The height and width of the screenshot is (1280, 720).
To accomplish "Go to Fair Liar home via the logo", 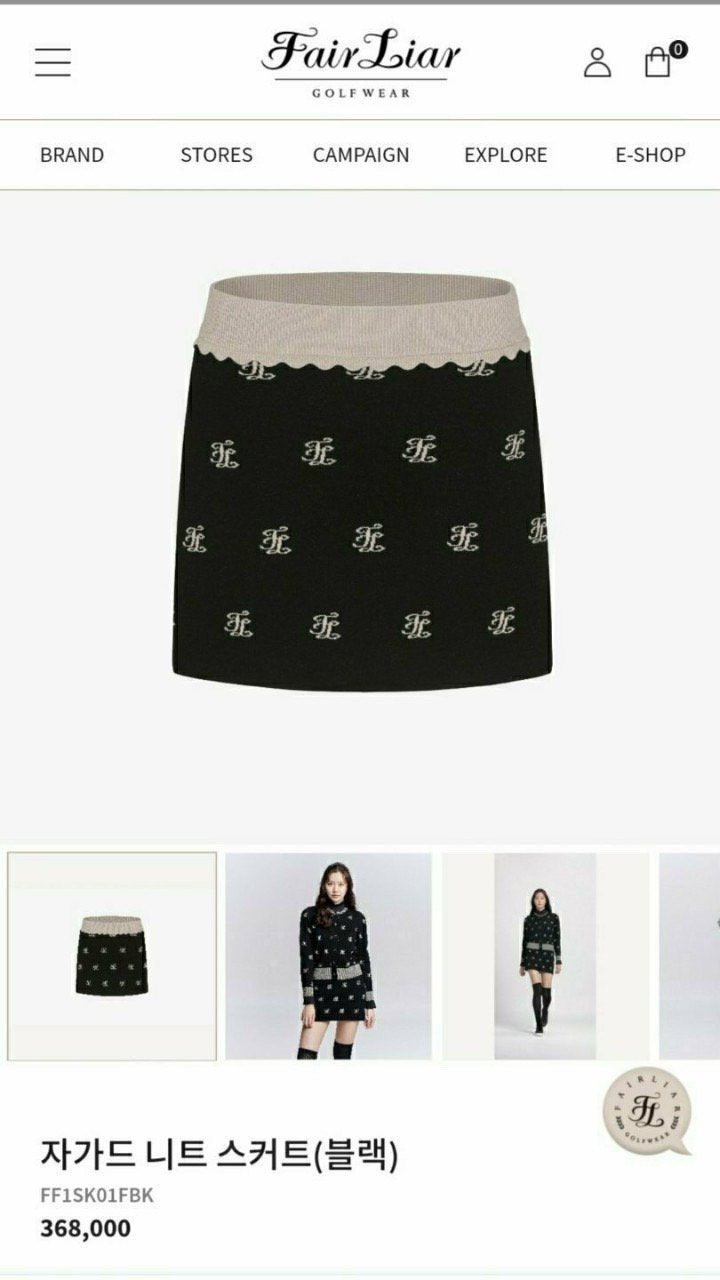I will [360, 62].
